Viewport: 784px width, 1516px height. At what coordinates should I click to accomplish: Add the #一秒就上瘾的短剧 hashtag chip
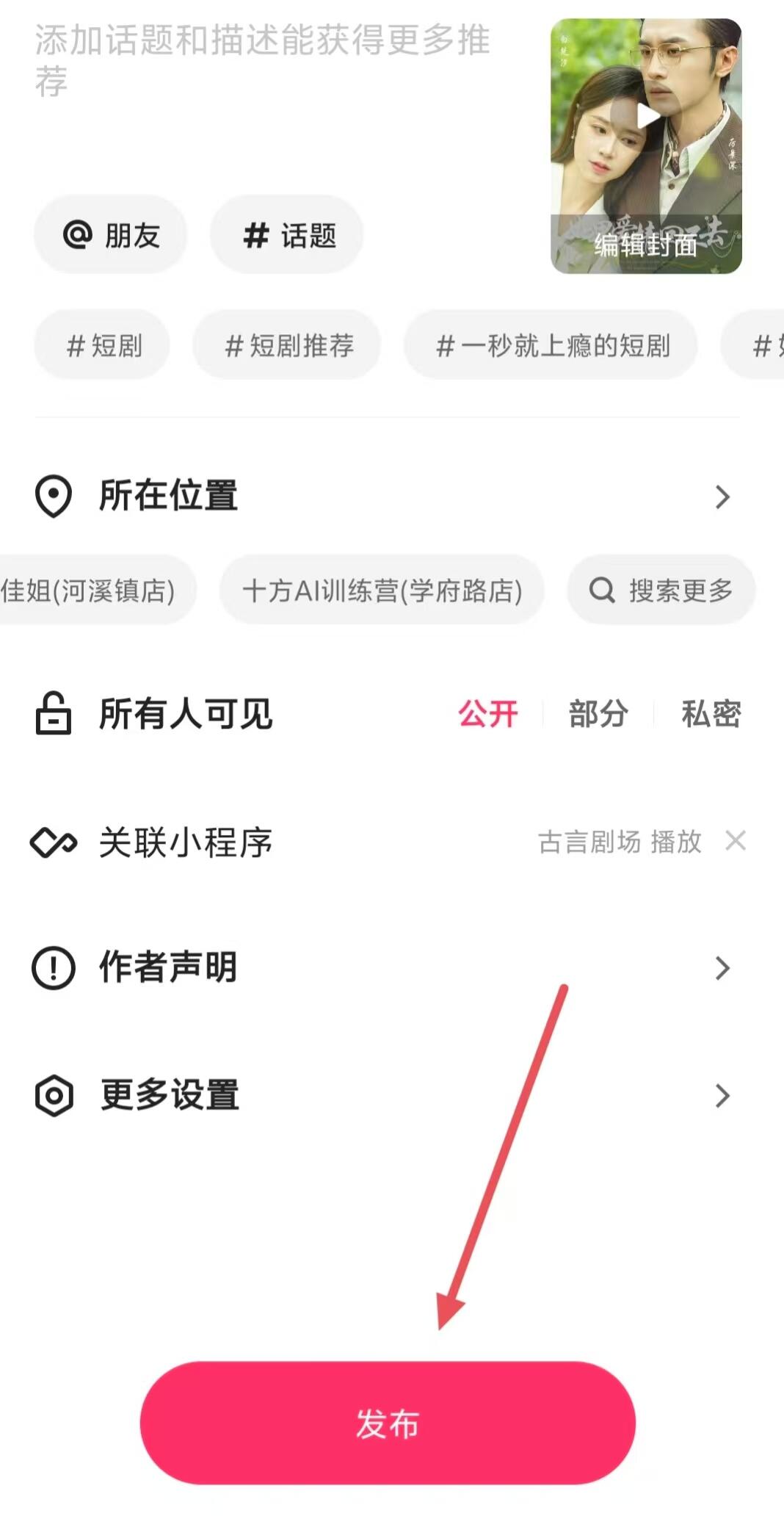coord(551,345)
